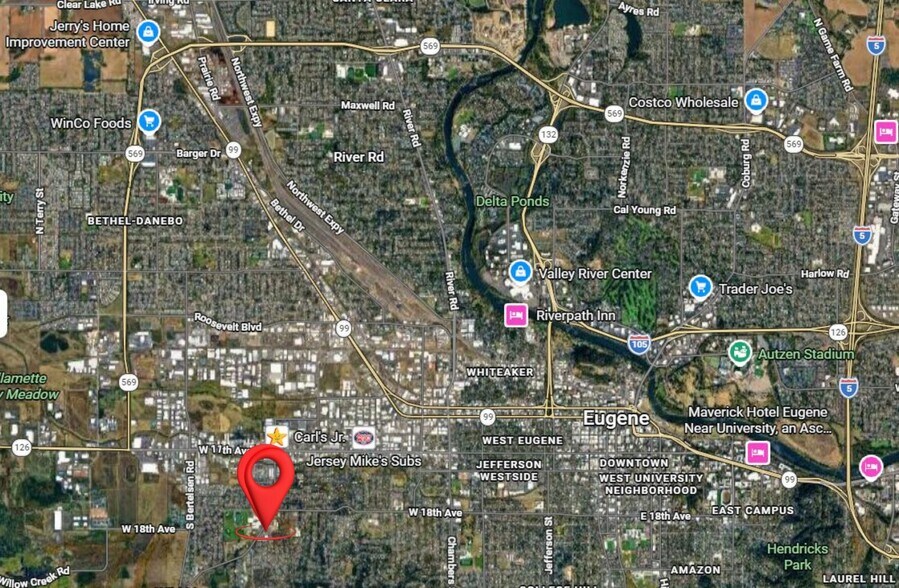899x588 pixels.
Task: Open the Autzen Stadium marker
Action: tap(740, 353)
